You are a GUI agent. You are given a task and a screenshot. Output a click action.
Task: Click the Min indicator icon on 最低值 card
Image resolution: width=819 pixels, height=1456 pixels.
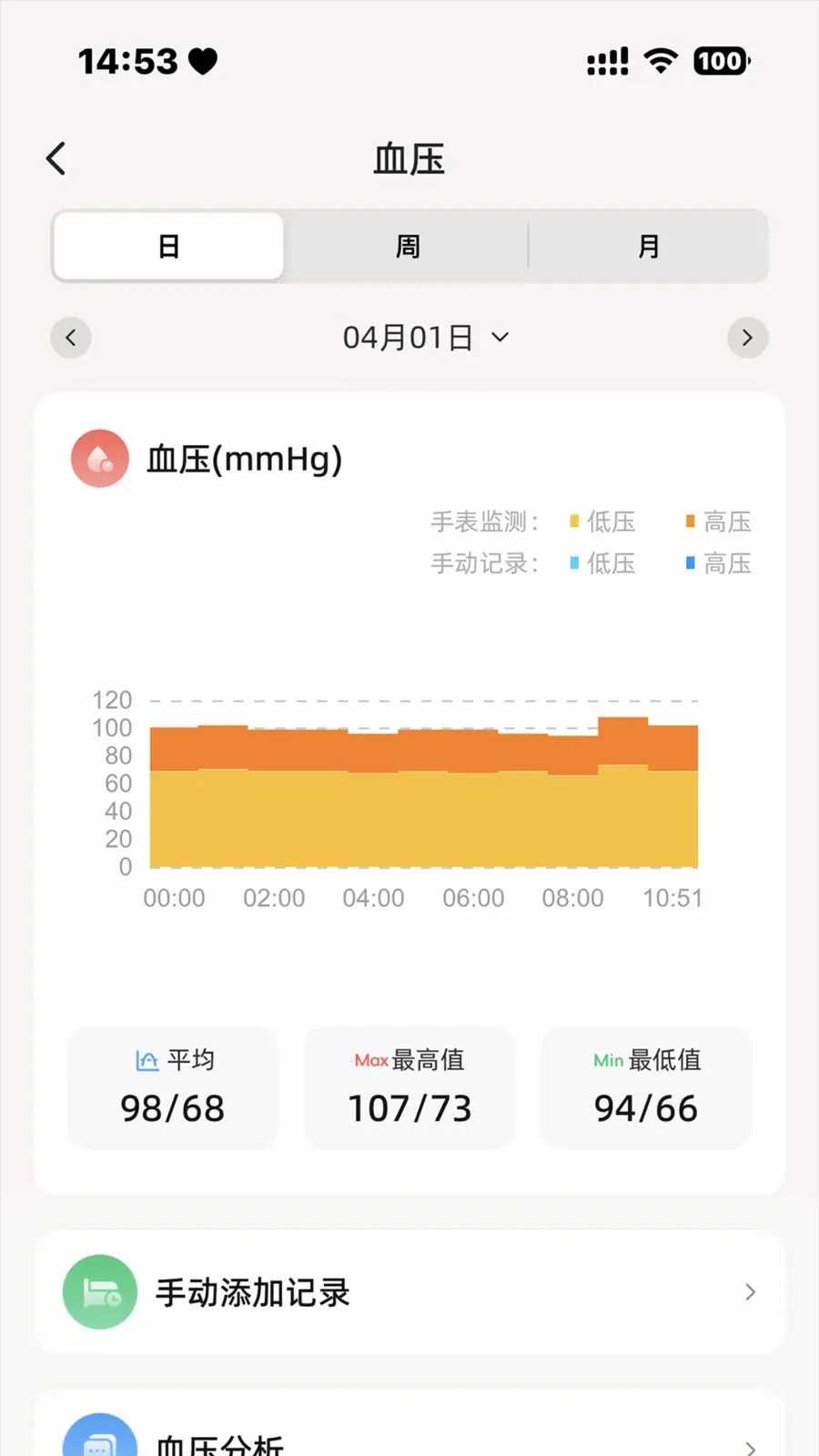608,1059
